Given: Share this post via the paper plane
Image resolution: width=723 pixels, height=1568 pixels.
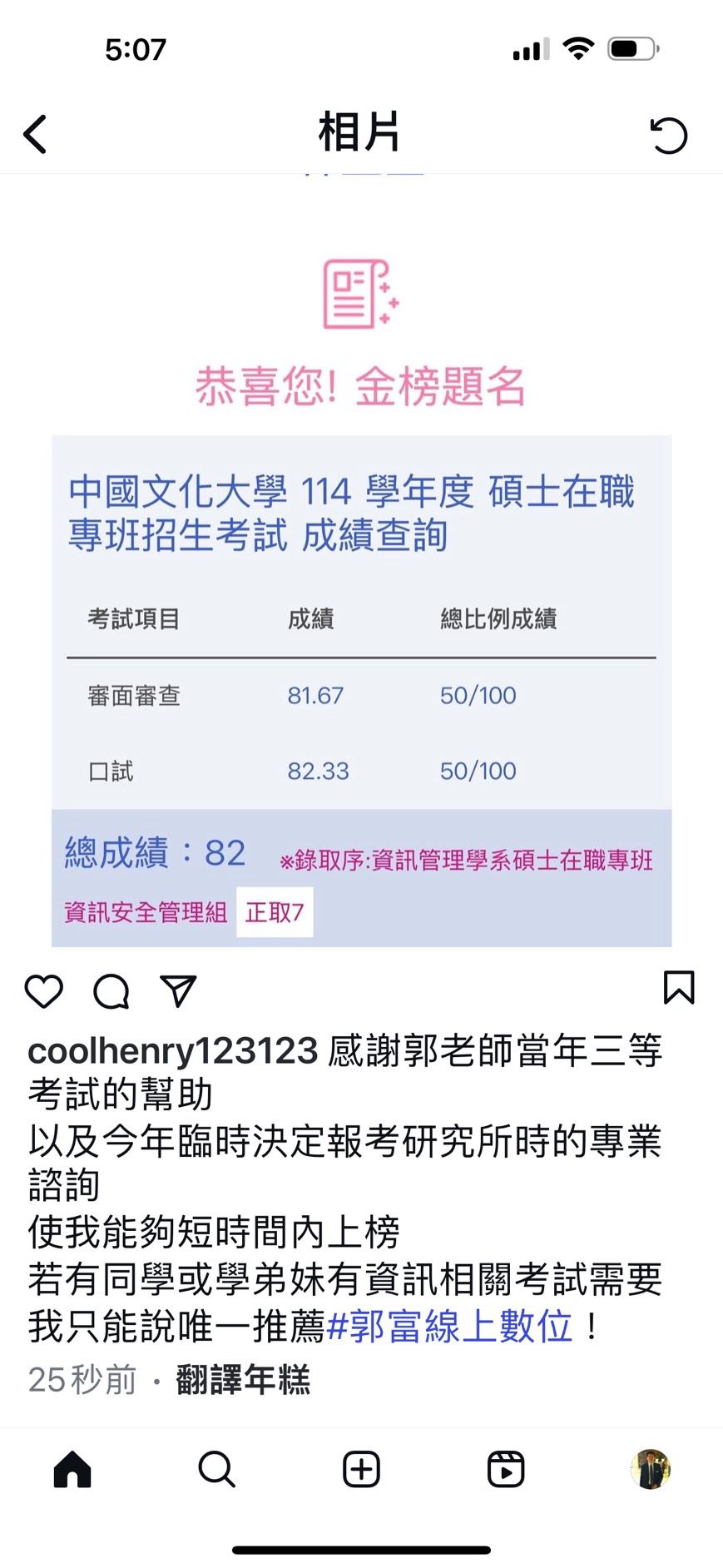Looking at the screenshot, I should click(178, 990).
